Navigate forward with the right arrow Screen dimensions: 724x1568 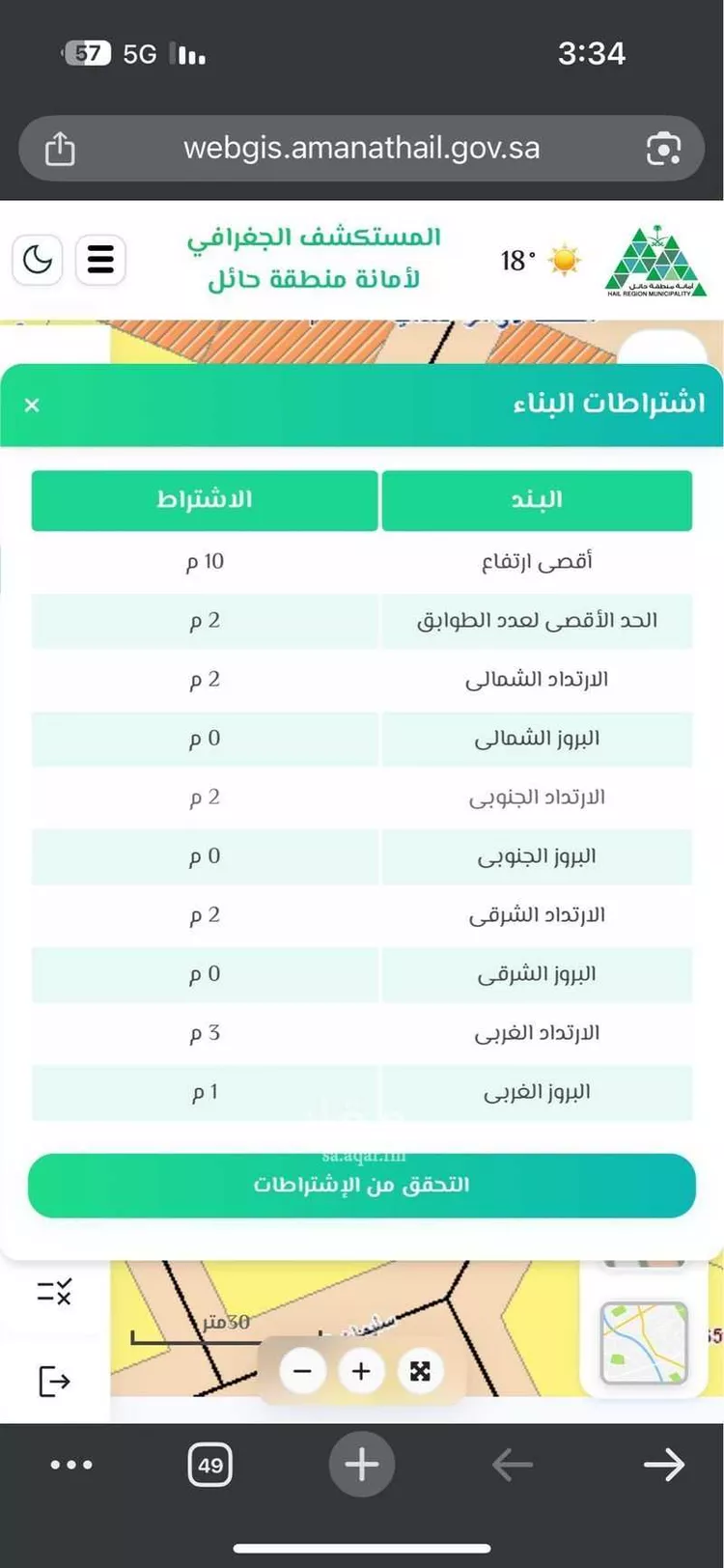click(664, 1464)
